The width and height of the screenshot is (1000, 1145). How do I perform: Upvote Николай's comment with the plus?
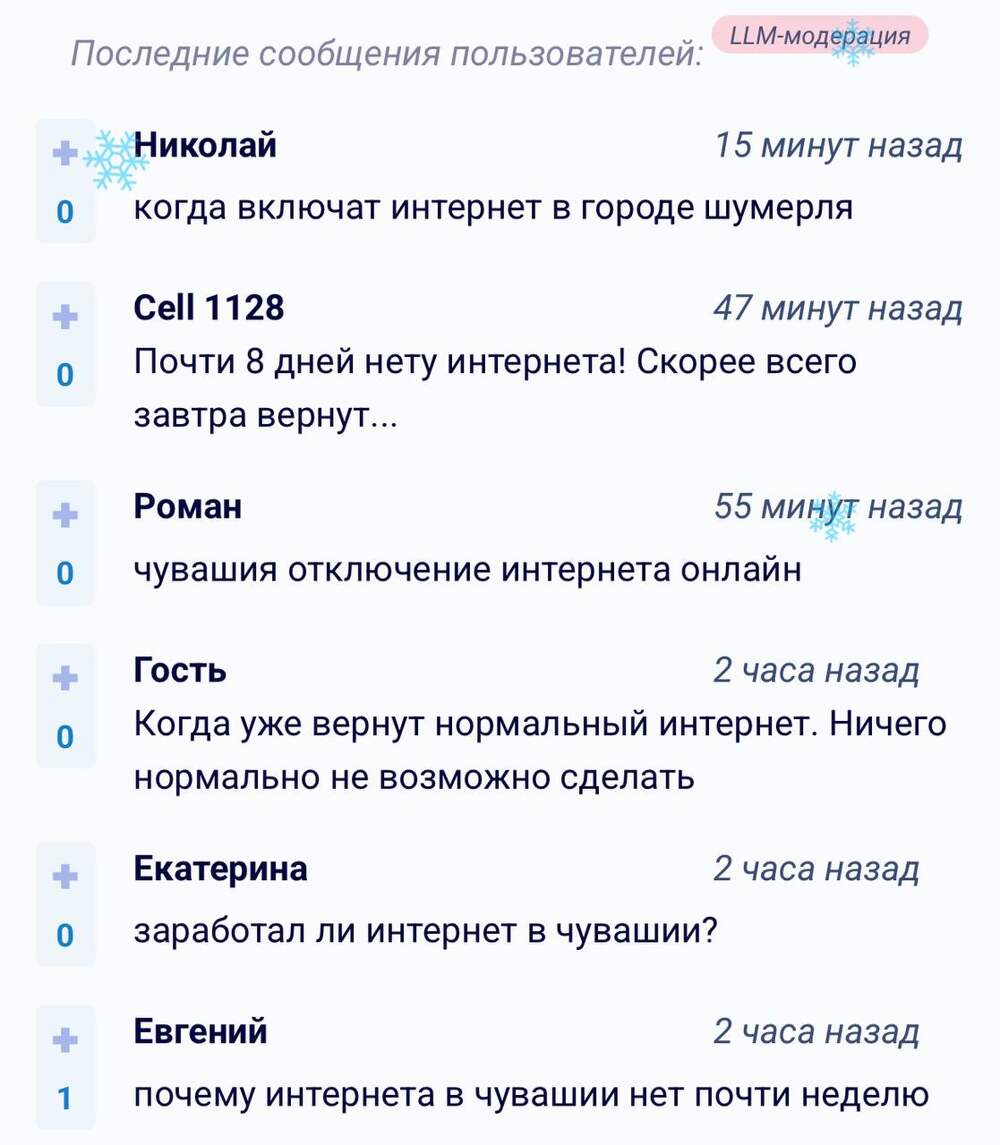coord(65,153)
